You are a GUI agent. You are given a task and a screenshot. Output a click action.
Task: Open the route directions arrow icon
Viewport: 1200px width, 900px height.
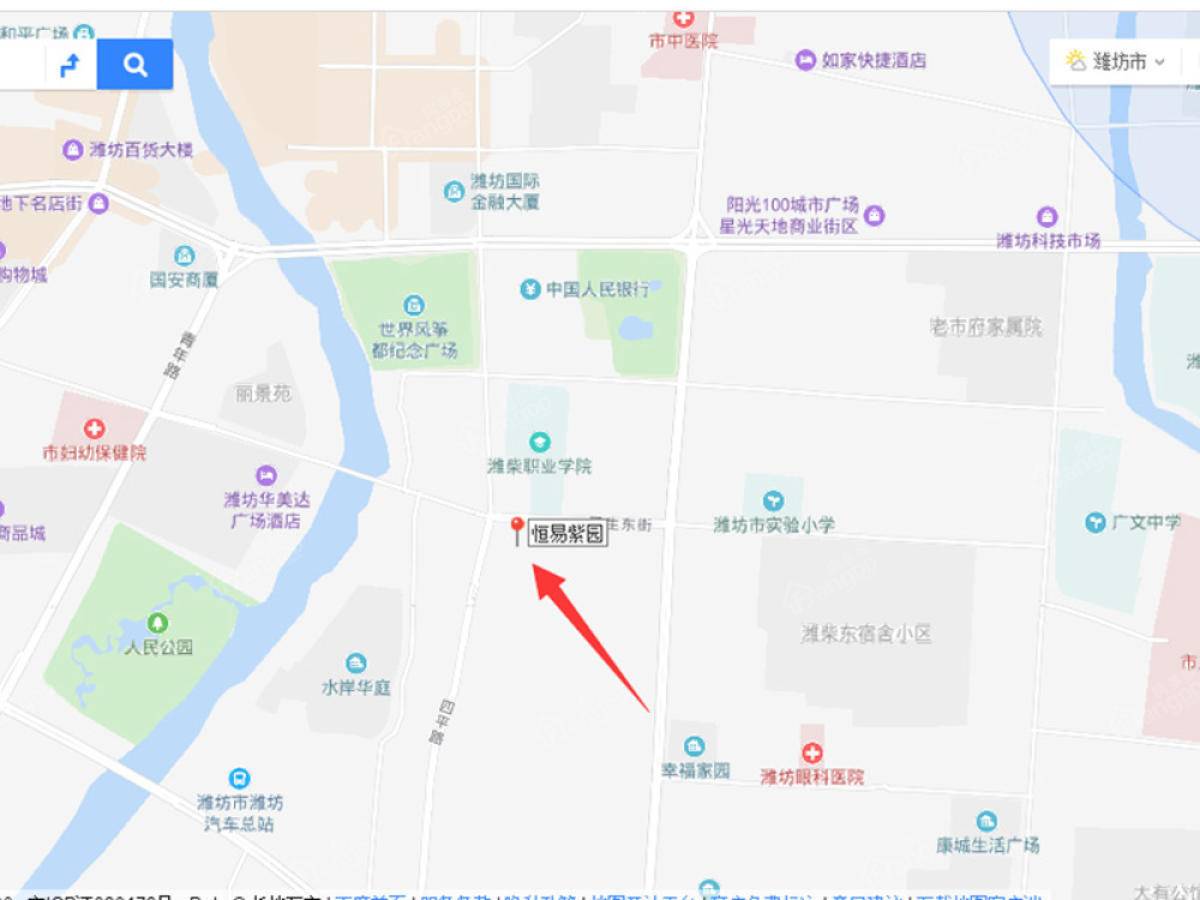point(70,65)
